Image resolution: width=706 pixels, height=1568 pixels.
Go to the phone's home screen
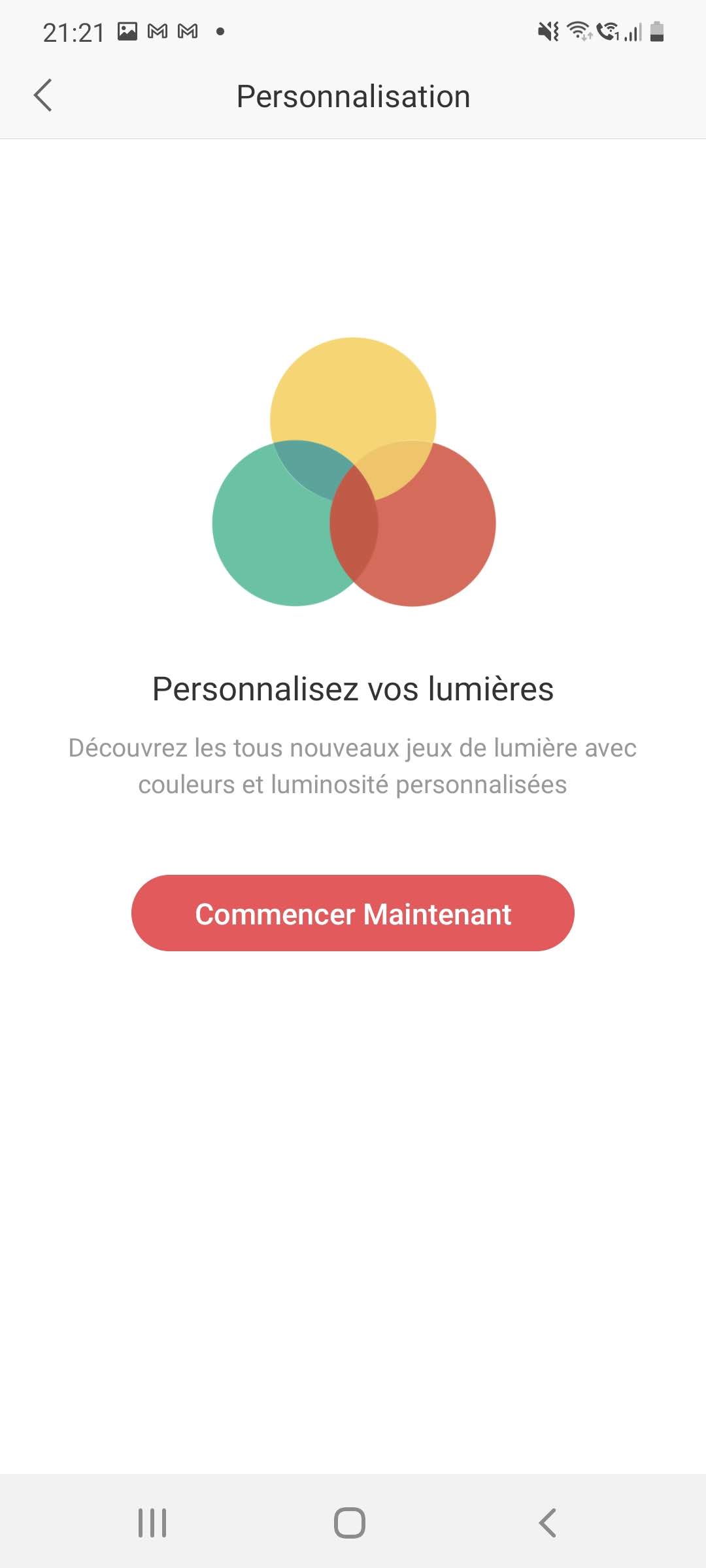click(350, 1523)
